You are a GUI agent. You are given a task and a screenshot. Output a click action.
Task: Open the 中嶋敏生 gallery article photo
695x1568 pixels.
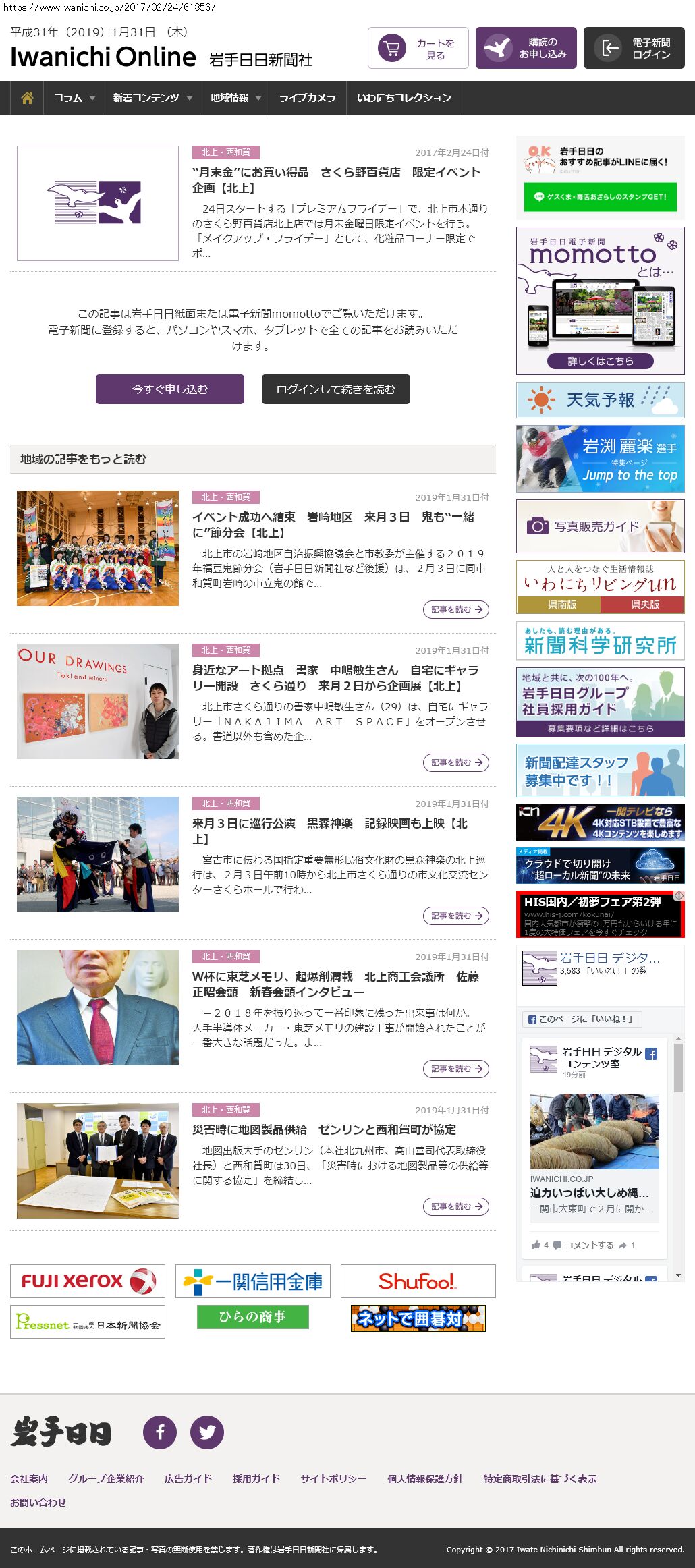coord(98,701)
